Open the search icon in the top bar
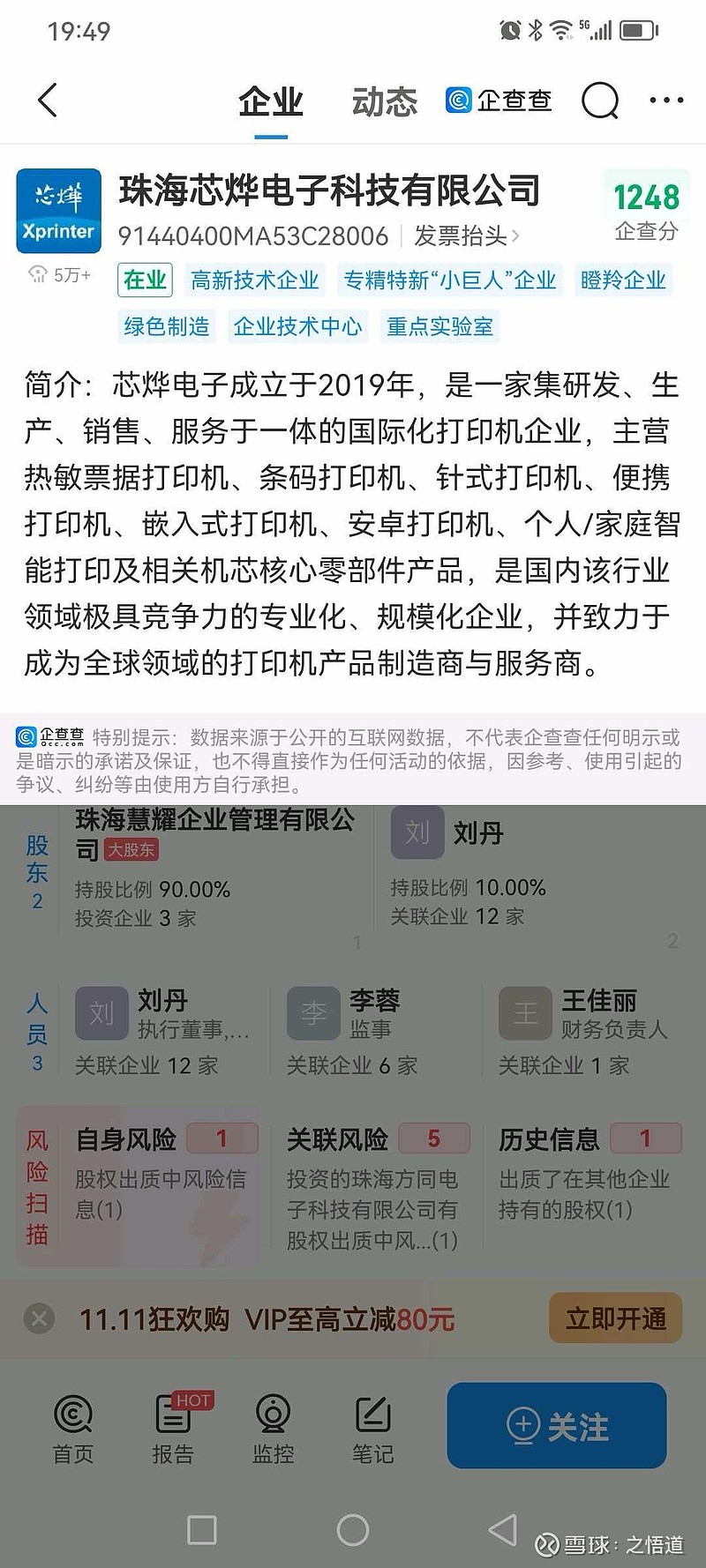 coord(600,101)
